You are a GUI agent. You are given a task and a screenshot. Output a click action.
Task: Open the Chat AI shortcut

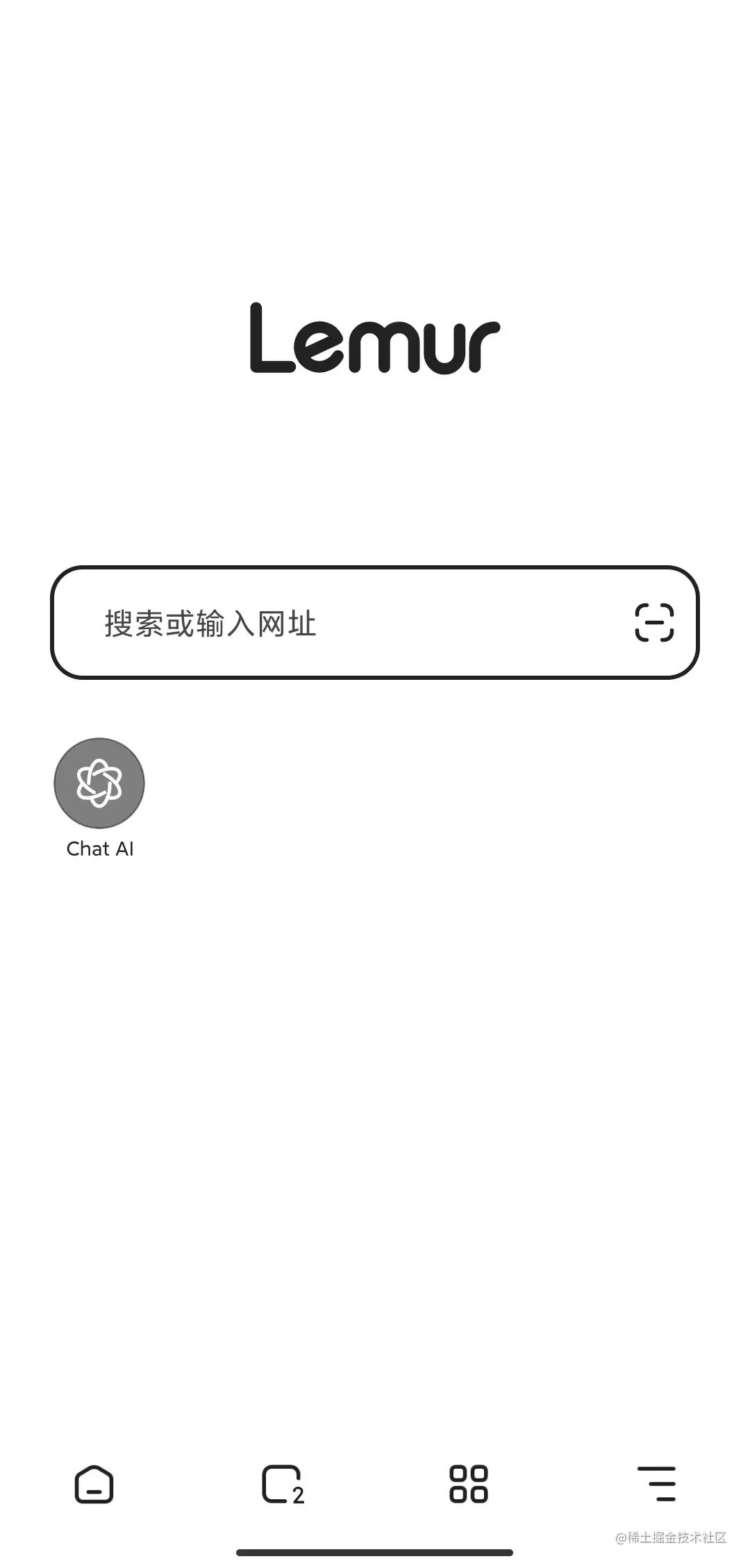pos(99,783)
